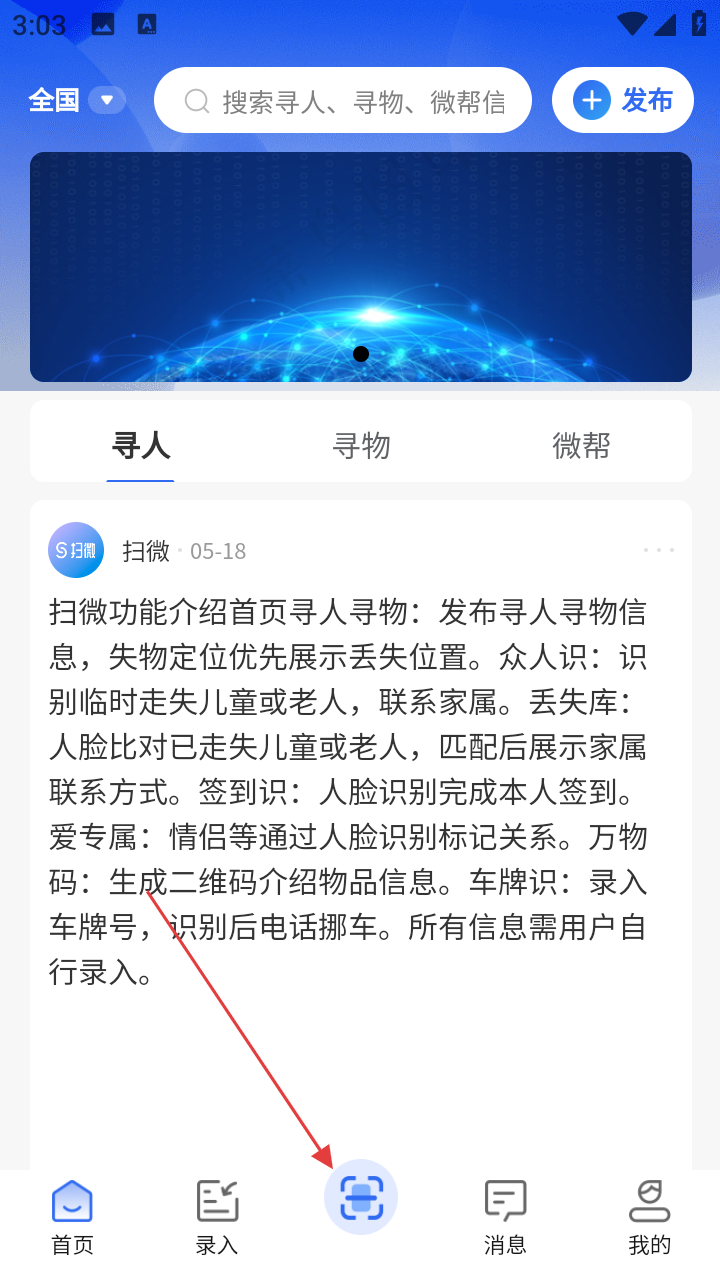The width and height of the screenshot is (720, 1280).
Task: Switch to the 微帮 tab
Action: pyautogui.click(x=581, y=445)
